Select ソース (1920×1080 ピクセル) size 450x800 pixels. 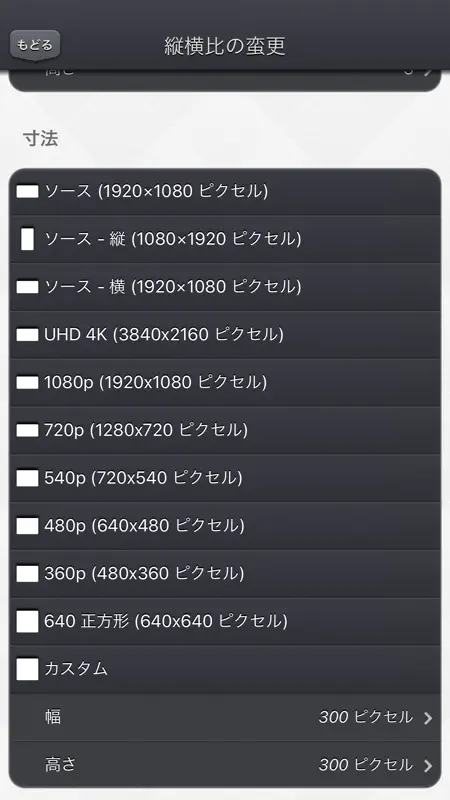click(x=225, y=191)
